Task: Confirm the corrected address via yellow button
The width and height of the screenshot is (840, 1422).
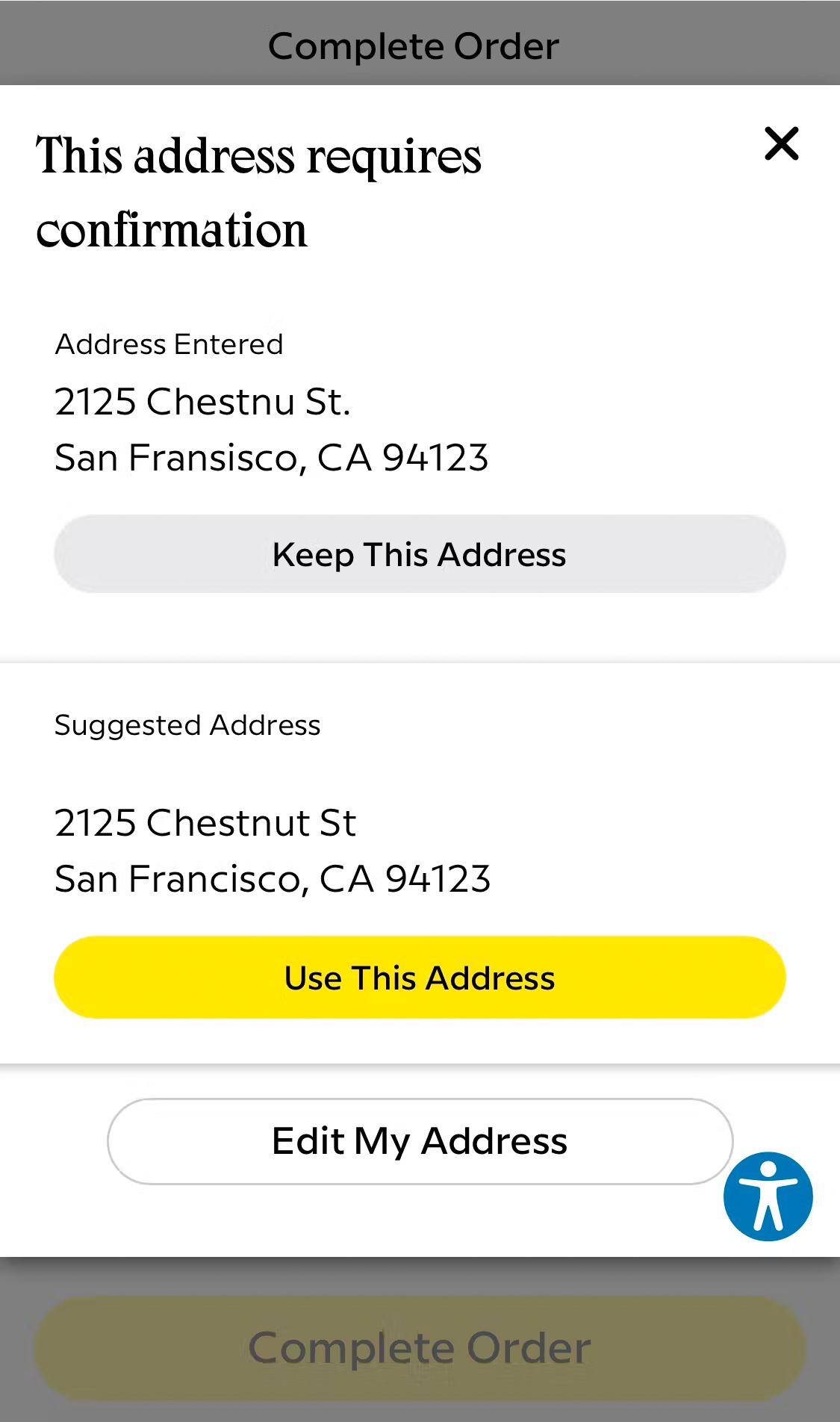Action: [x=420, y=977]
